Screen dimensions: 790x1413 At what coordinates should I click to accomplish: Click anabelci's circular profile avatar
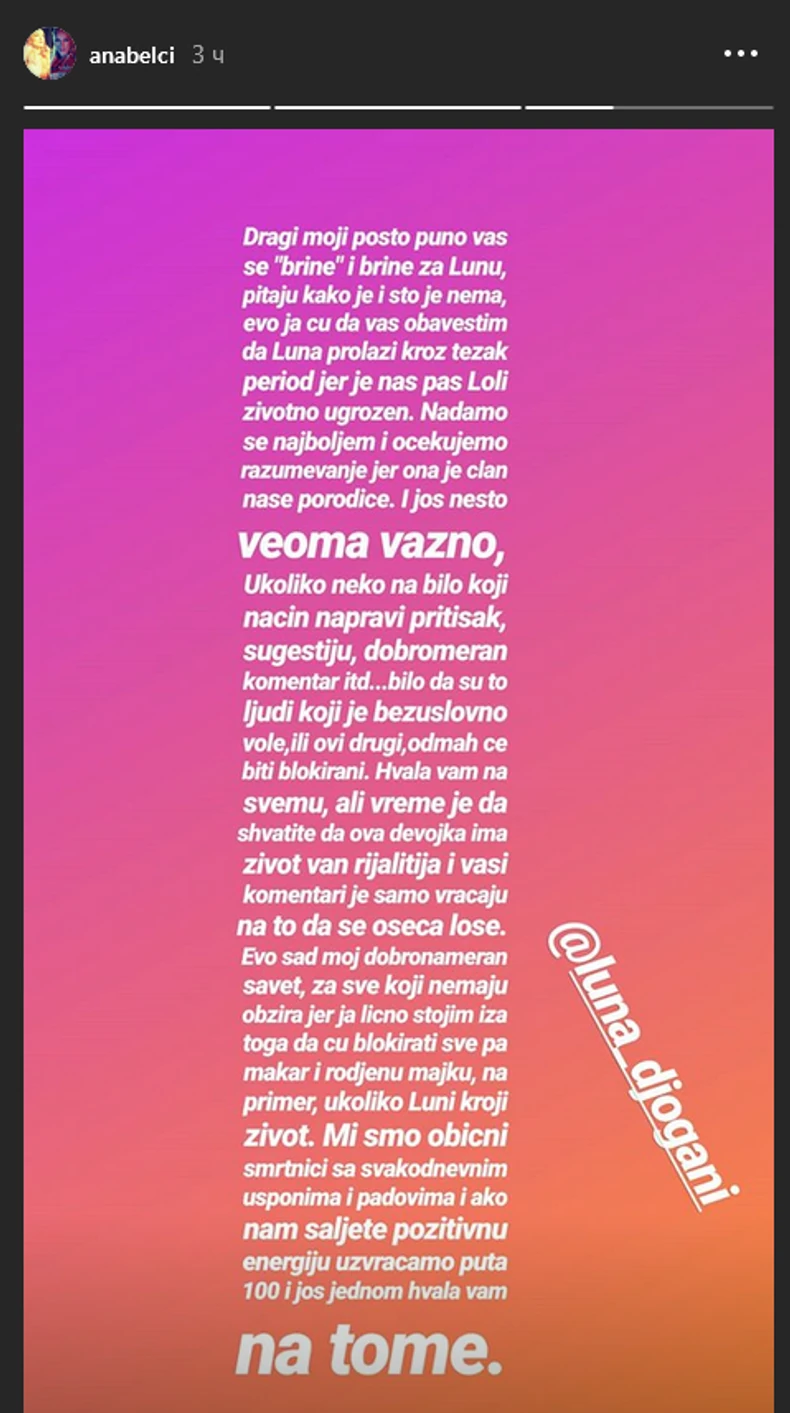coord(50,55)
